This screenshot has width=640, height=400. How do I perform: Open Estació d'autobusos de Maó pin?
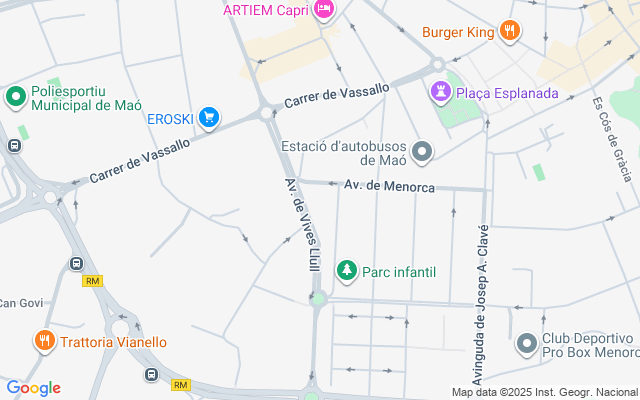click(423, 152)
